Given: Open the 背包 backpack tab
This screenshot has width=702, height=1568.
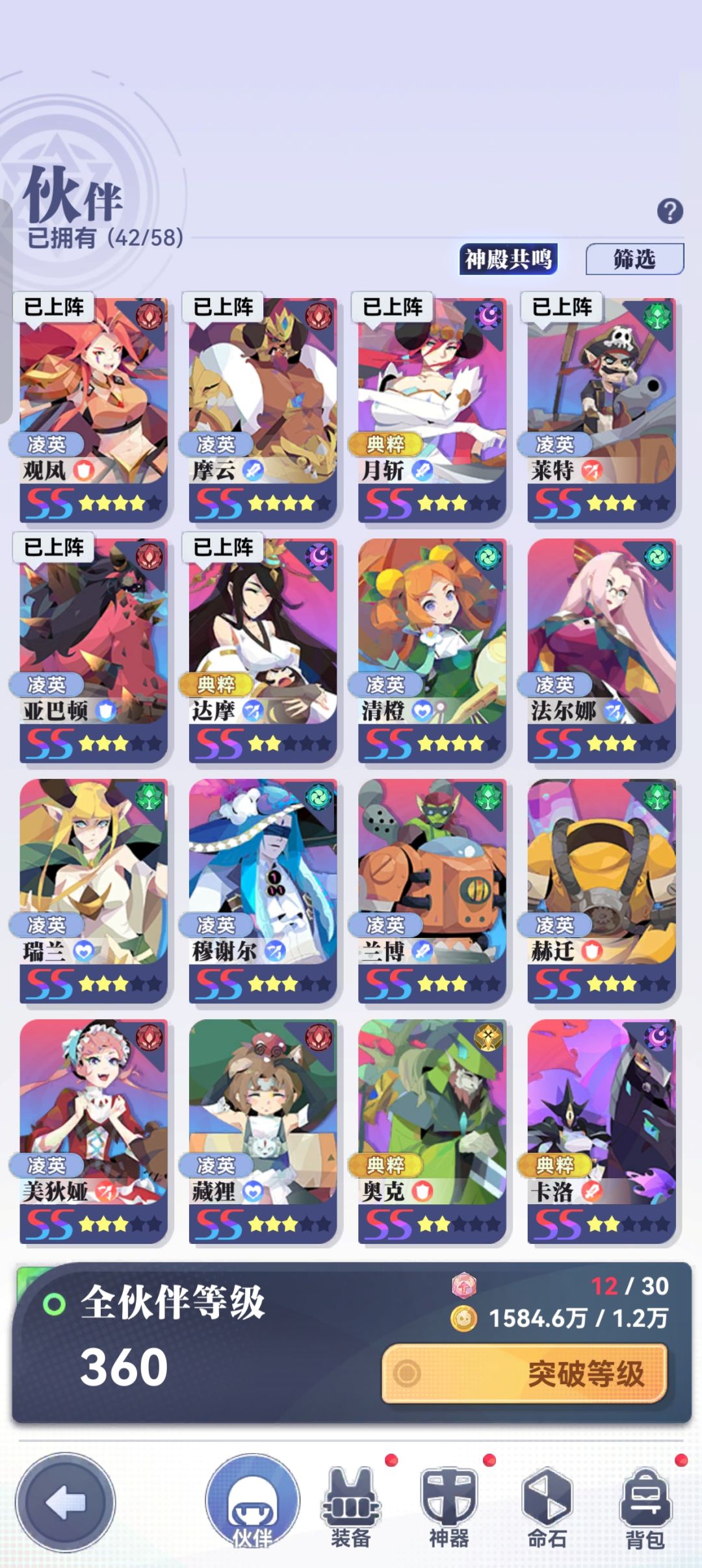Looking at the screenshot, I should click(x=645, y=1507).
